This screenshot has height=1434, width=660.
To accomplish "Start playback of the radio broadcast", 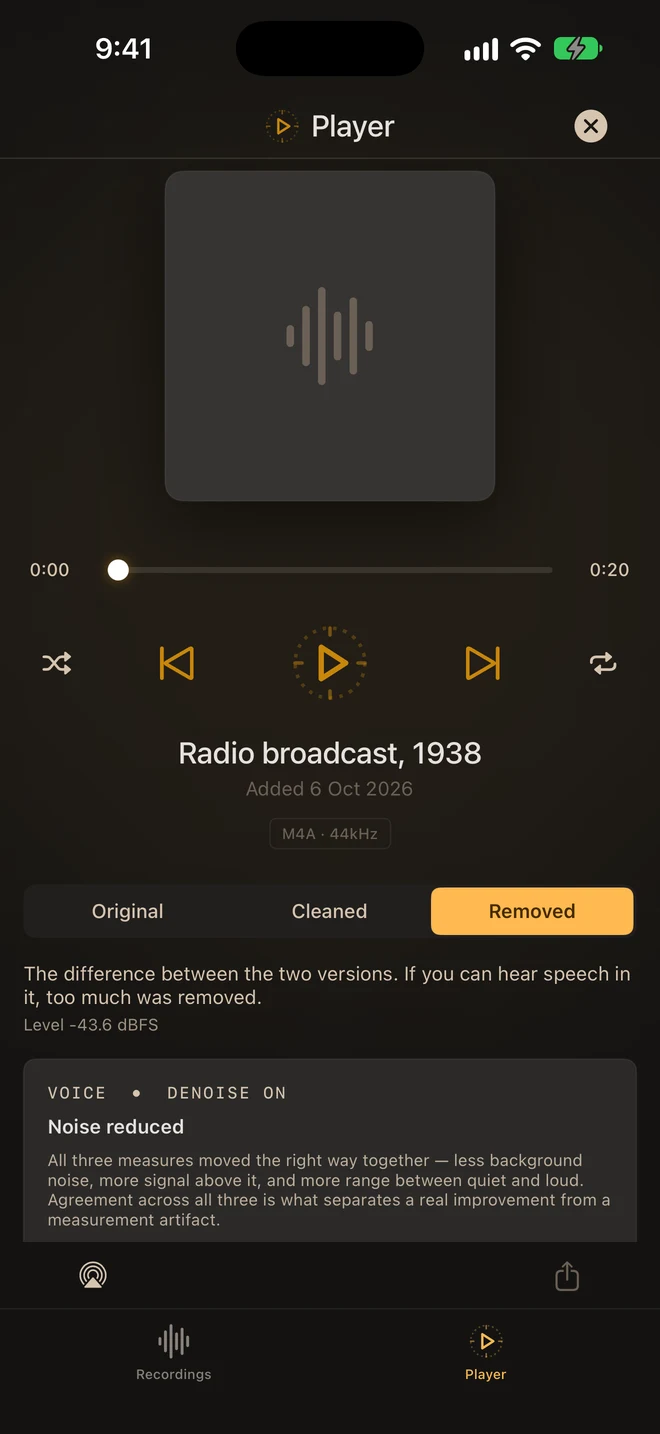I will click(x=330, y=663).
